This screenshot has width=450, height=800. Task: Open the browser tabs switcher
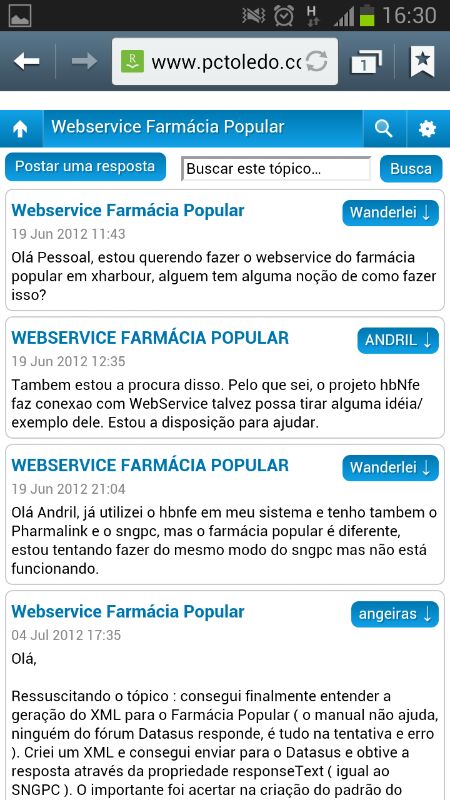(x=366, y=62)
